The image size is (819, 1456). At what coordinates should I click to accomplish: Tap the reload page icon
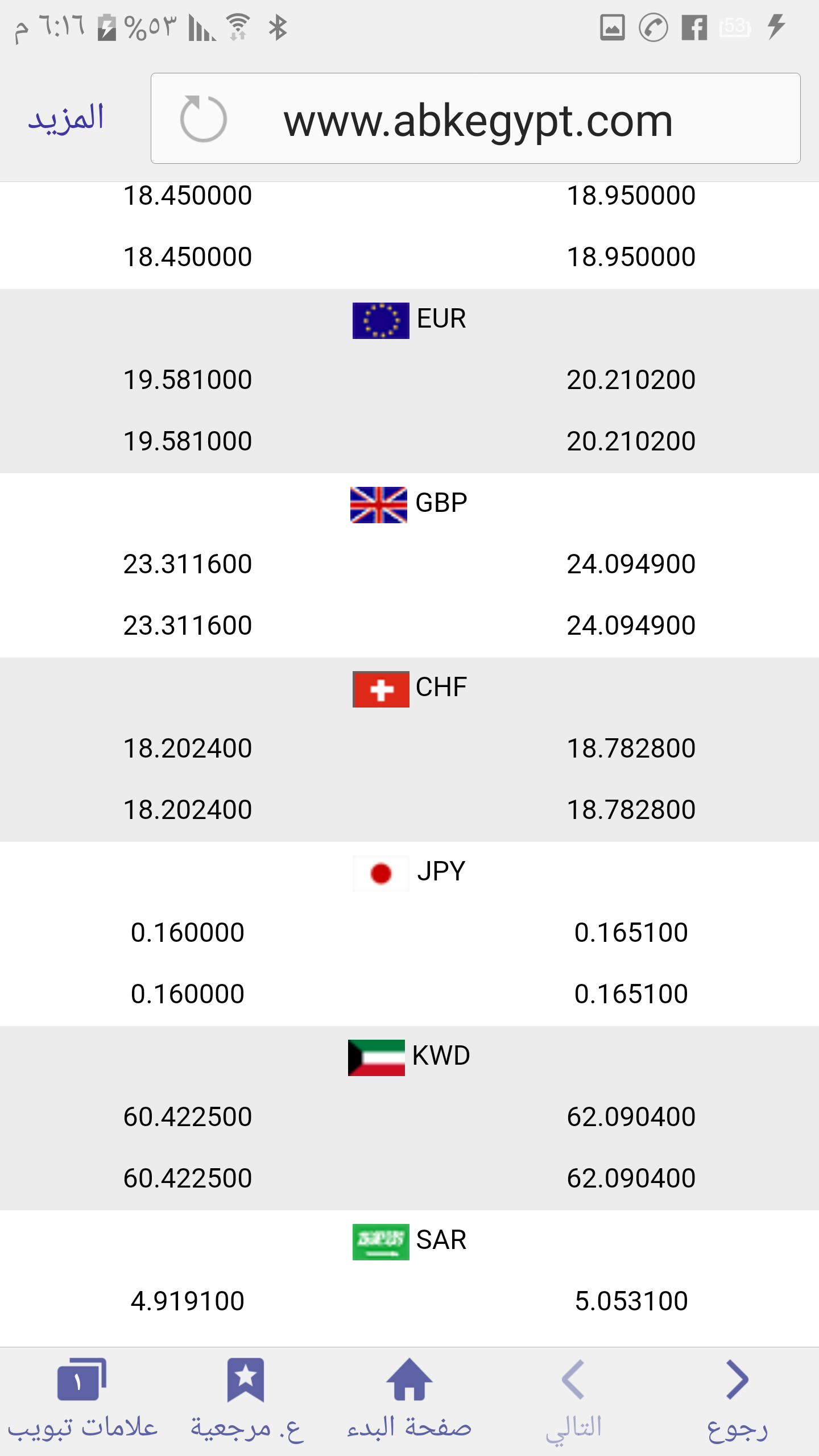[203, 119]
